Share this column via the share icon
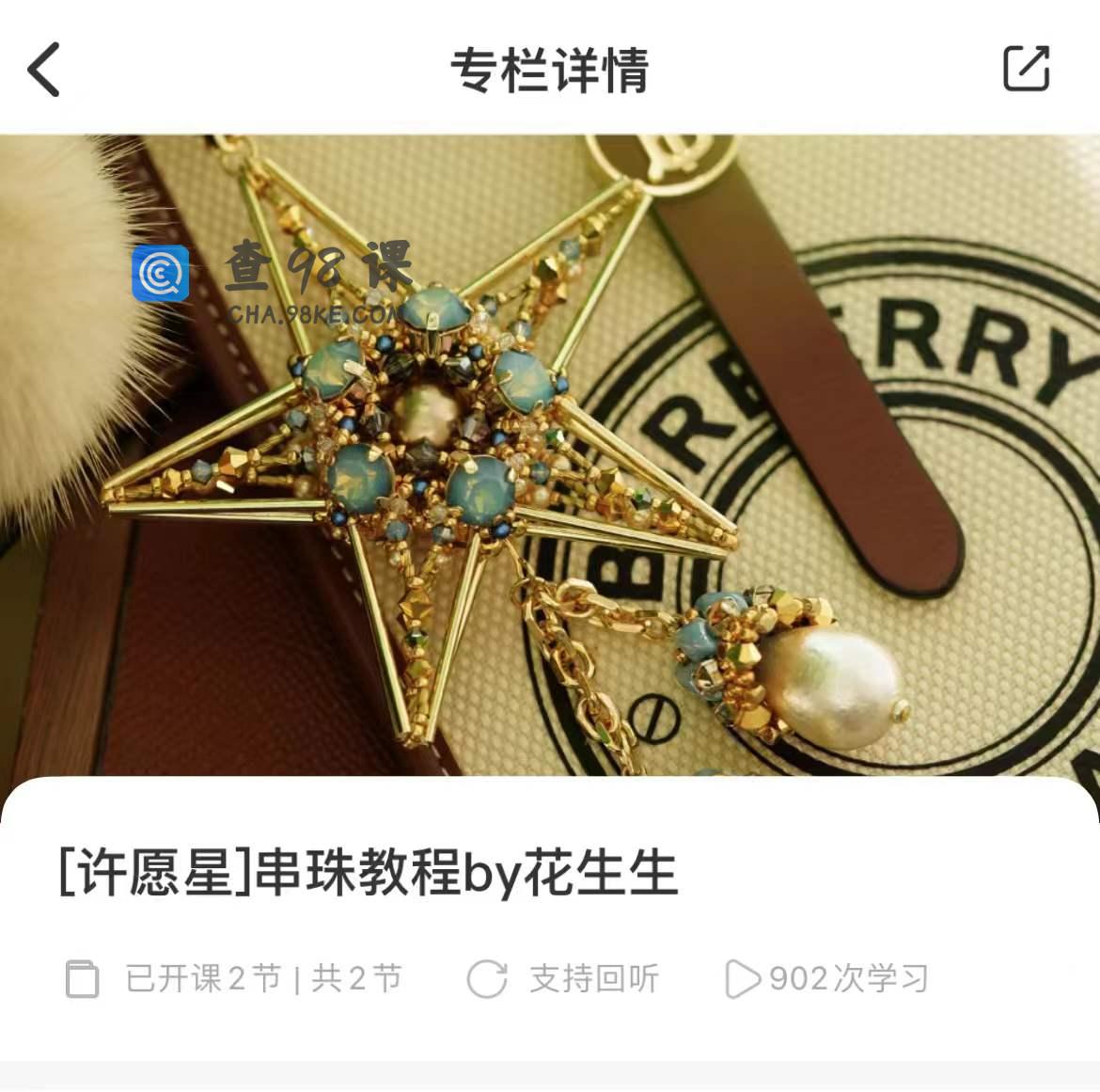The width and height of the screenshot is (1100, 1092). [1026, 68]
